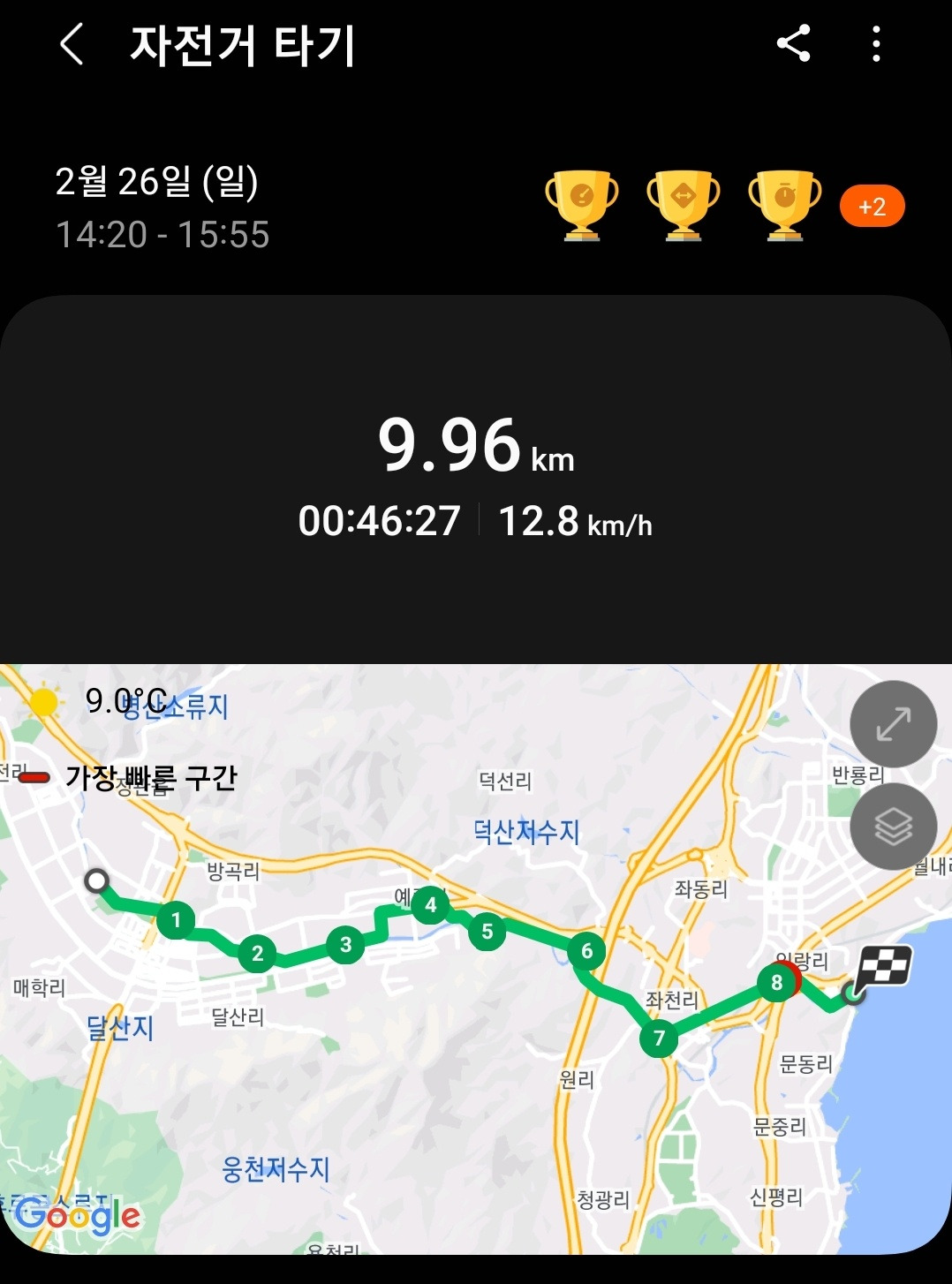This screenshot has height=1284, width=952.
Task: Tap the first achievement trophy icon
Action: click(x=582, y=203)
